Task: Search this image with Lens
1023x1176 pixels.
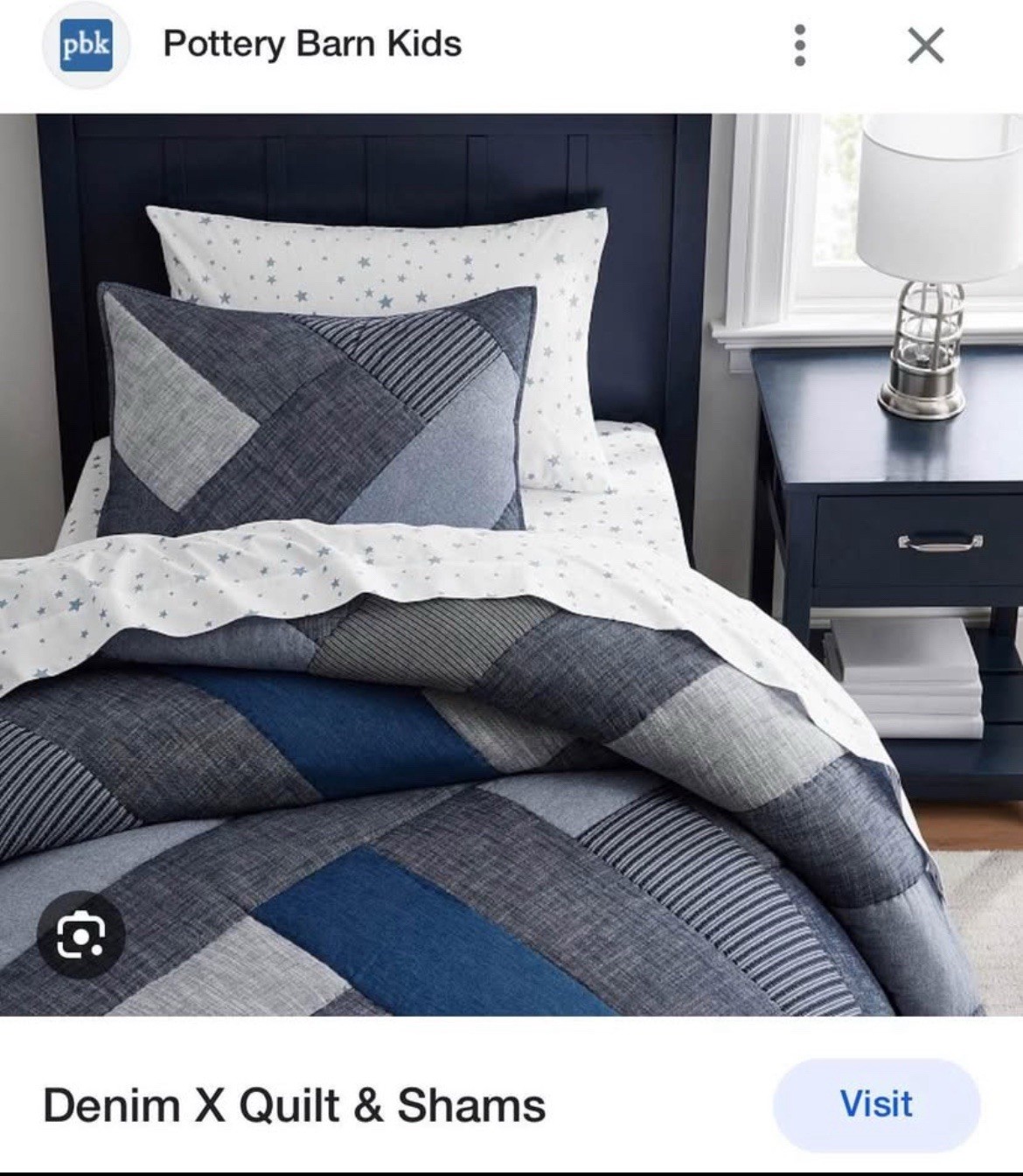Action: [81, 935]
